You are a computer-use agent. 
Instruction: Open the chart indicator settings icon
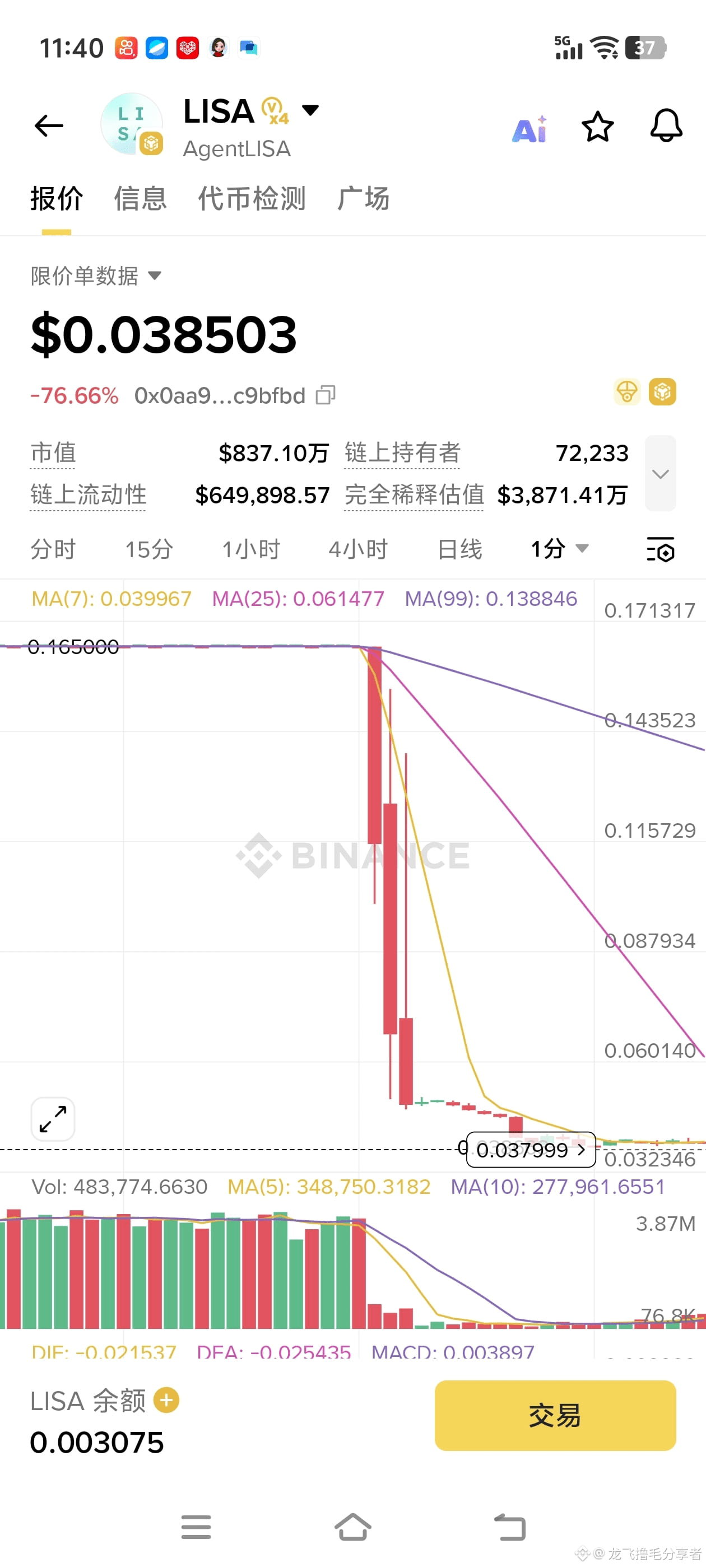661,550
